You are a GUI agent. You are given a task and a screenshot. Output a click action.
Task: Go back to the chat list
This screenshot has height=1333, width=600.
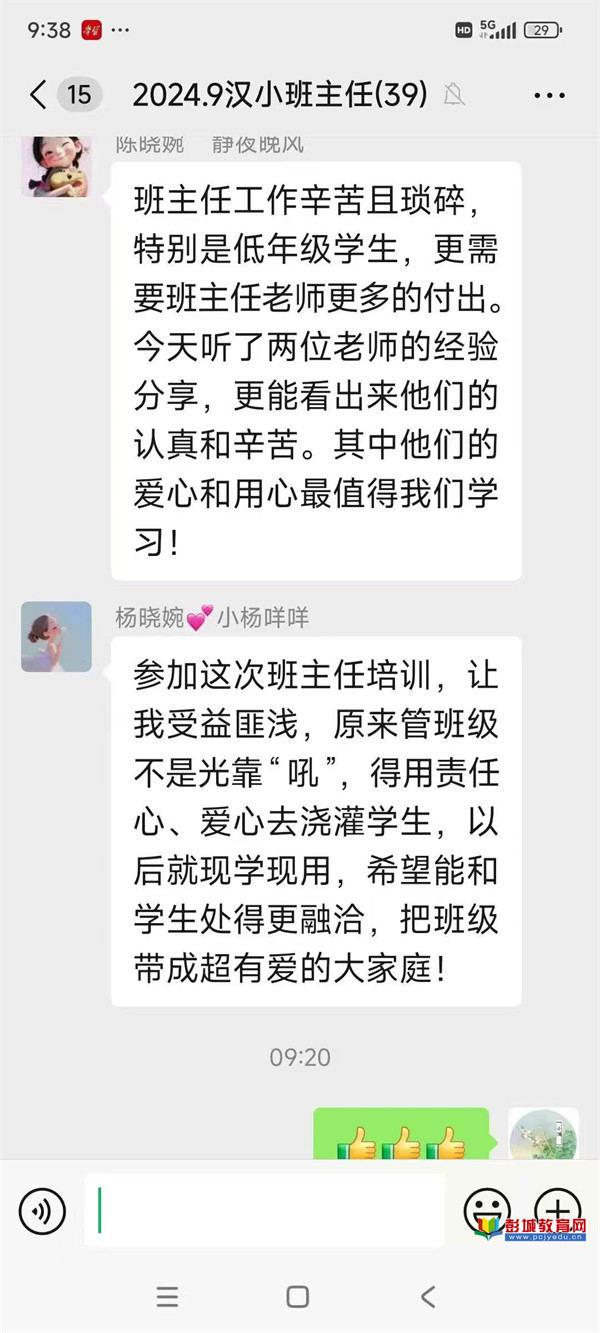pyautogui.click(x=38, y=95)
